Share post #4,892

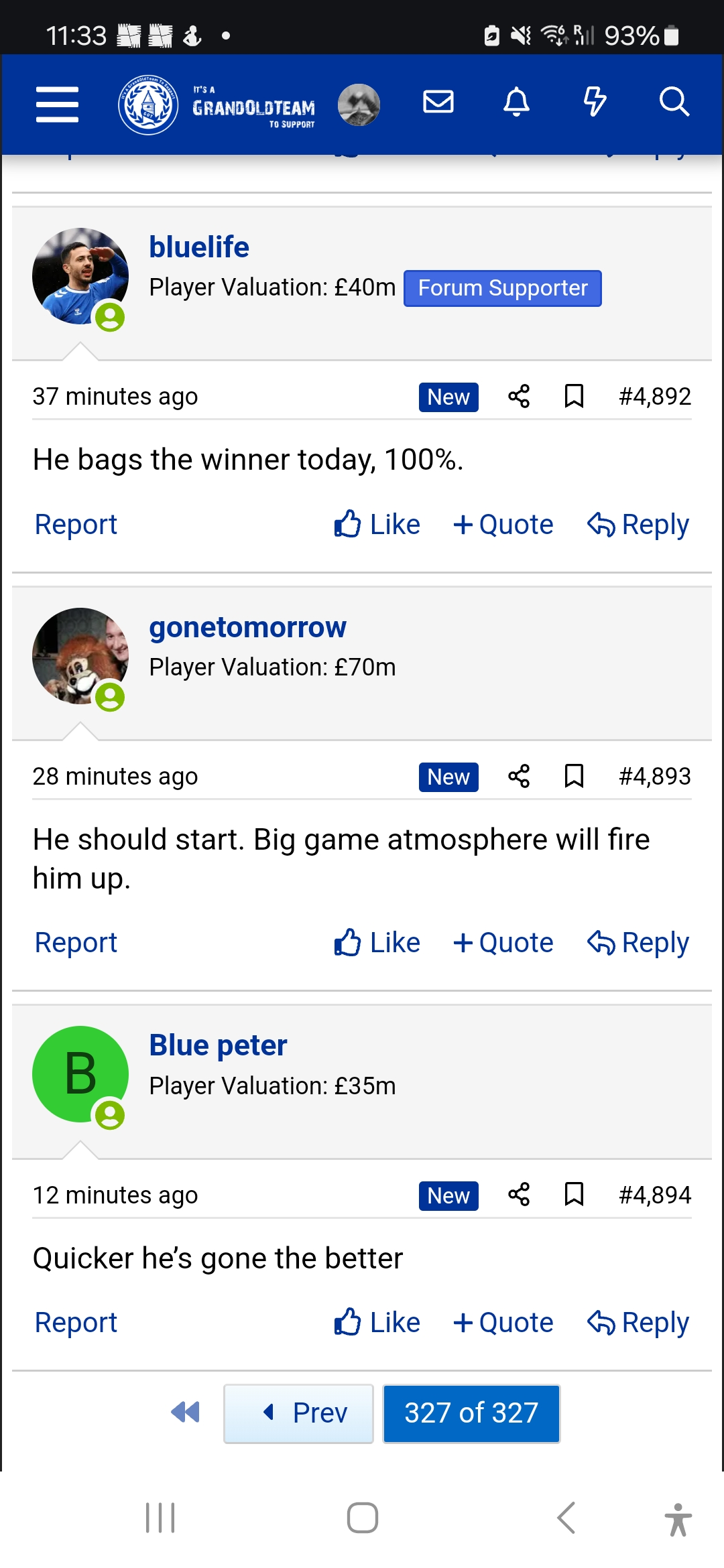coord(519,396)
